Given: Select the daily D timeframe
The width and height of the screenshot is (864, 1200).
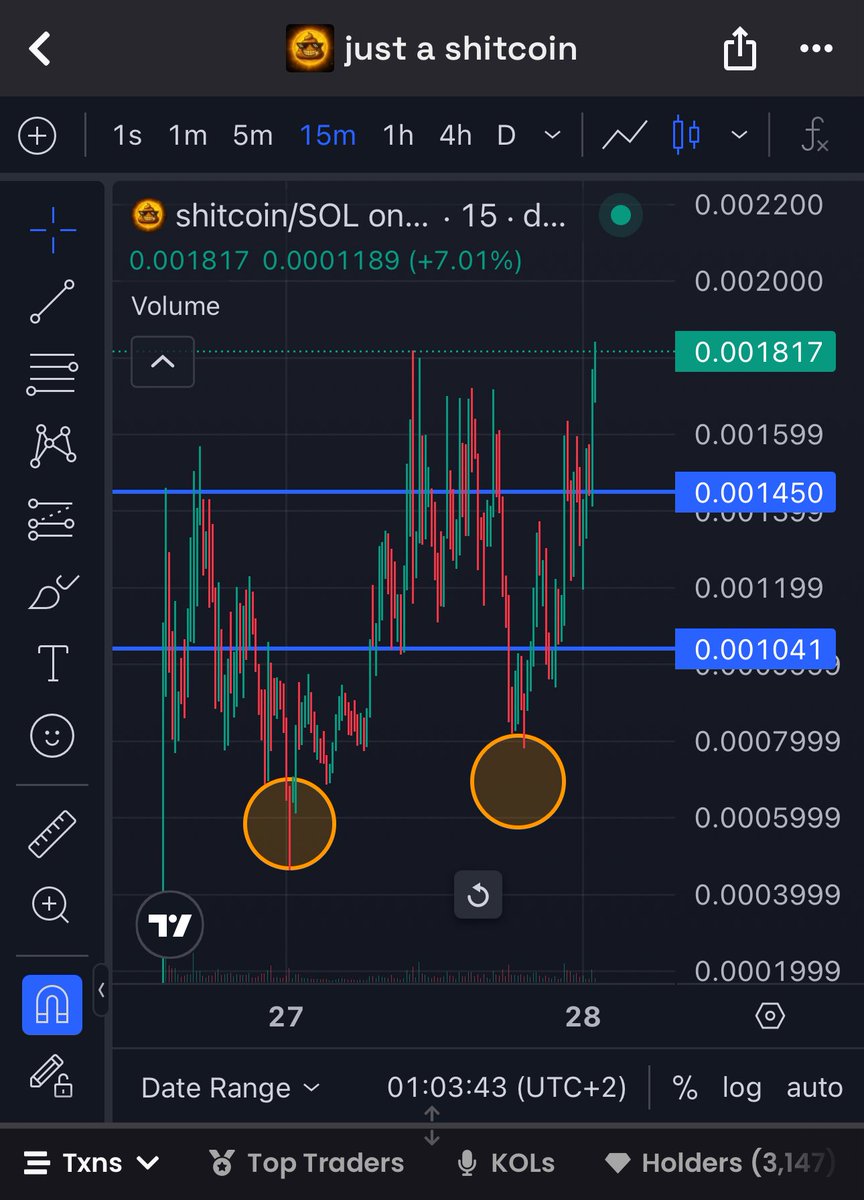Looking at the screenshot, I should pyautogui.click(x=506, y=135).
